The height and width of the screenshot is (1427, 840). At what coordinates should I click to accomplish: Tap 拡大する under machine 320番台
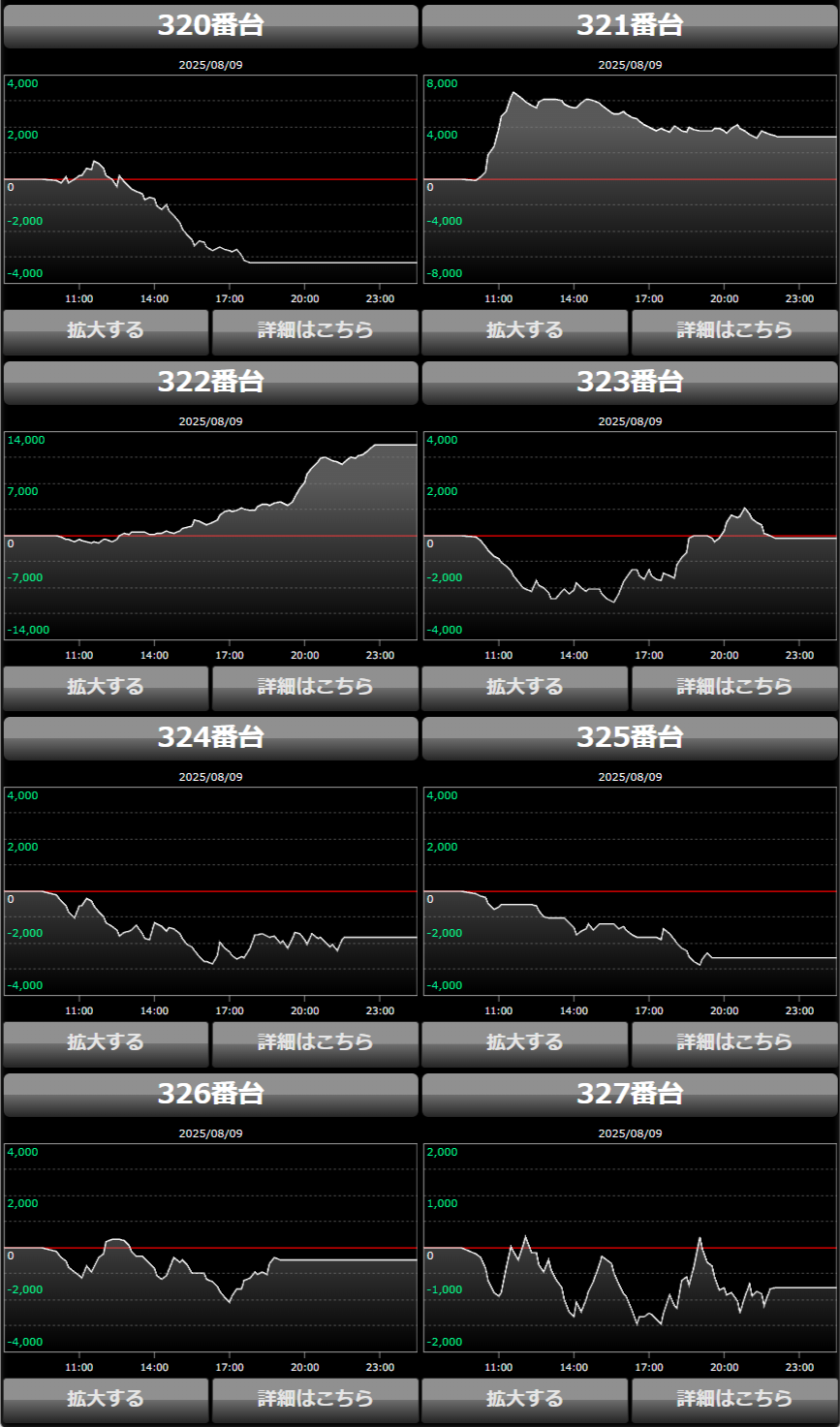(106, 332)
